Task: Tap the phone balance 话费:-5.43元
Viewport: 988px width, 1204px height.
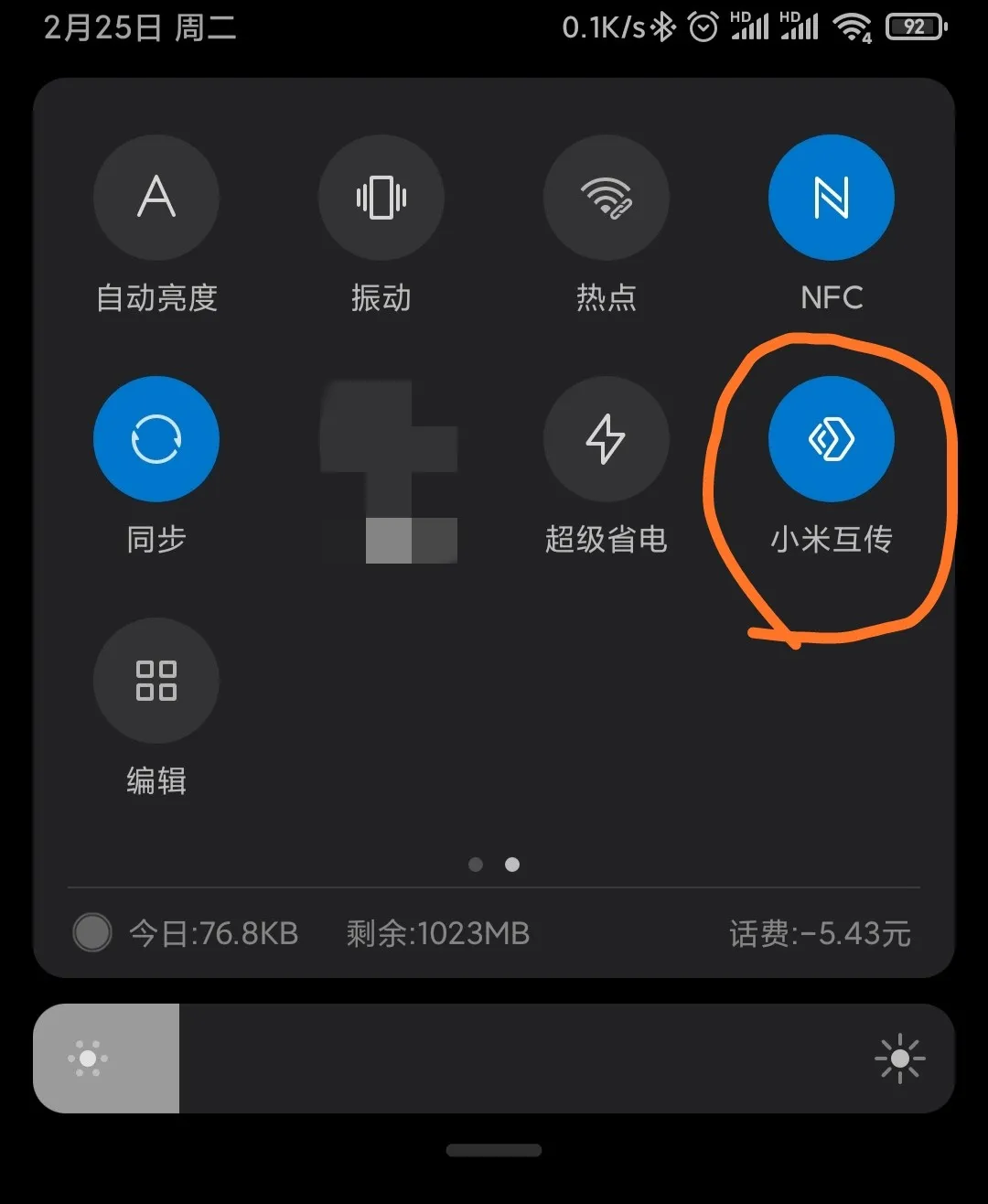Action: [x=821, y=932]
